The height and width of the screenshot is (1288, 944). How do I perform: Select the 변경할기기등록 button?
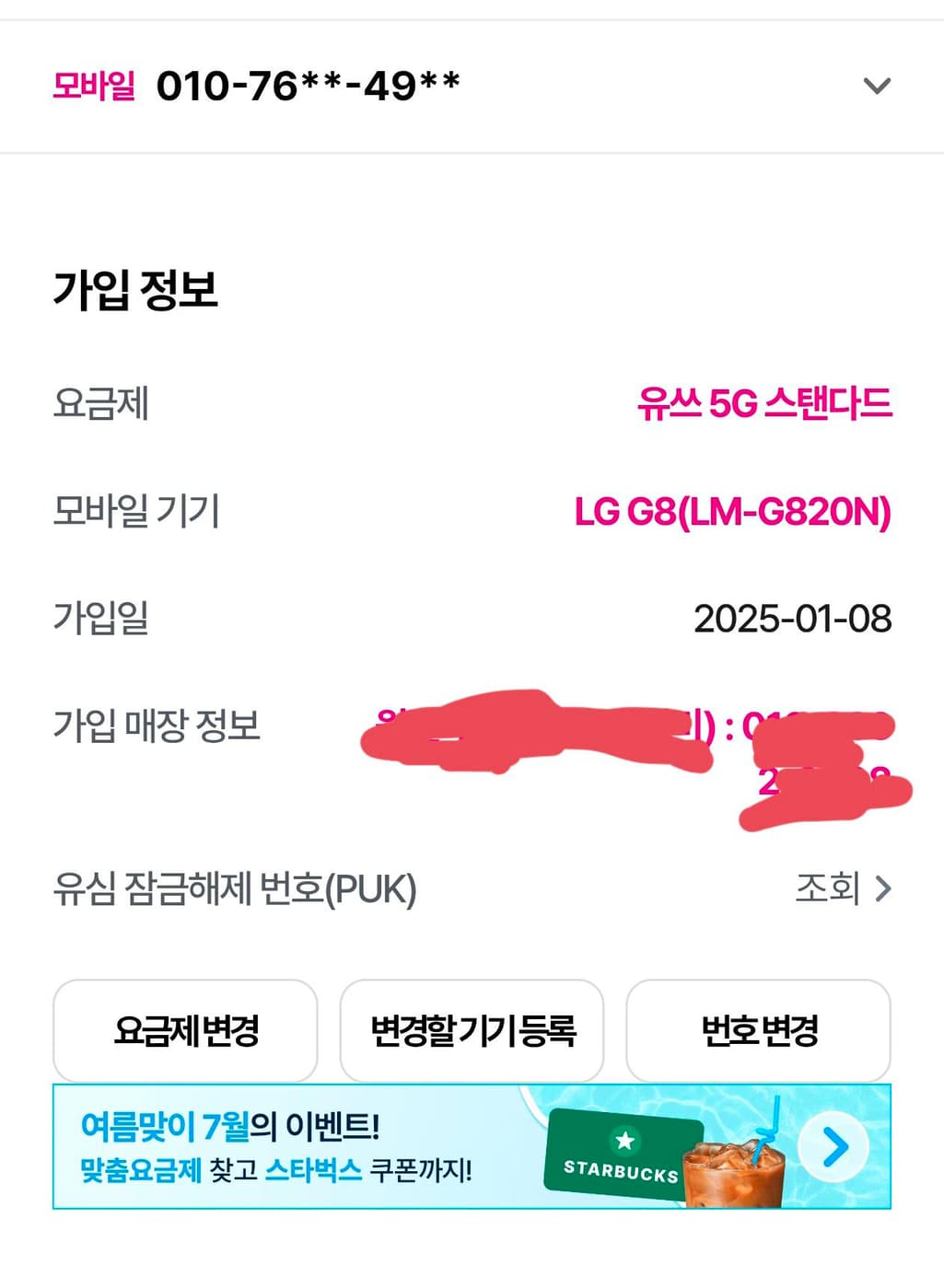[472, 1030]
